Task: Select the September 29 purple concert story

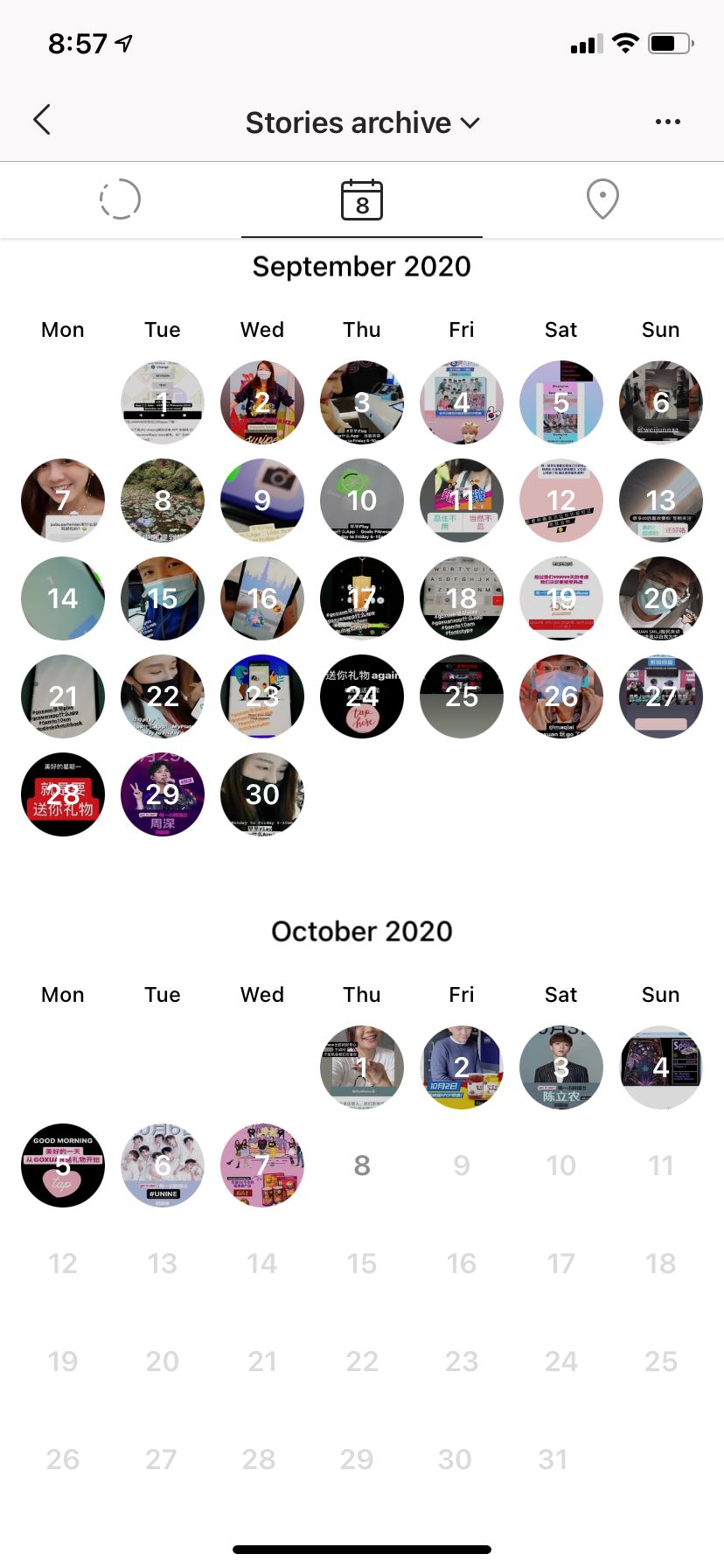Action: click(x=162, y=794)
